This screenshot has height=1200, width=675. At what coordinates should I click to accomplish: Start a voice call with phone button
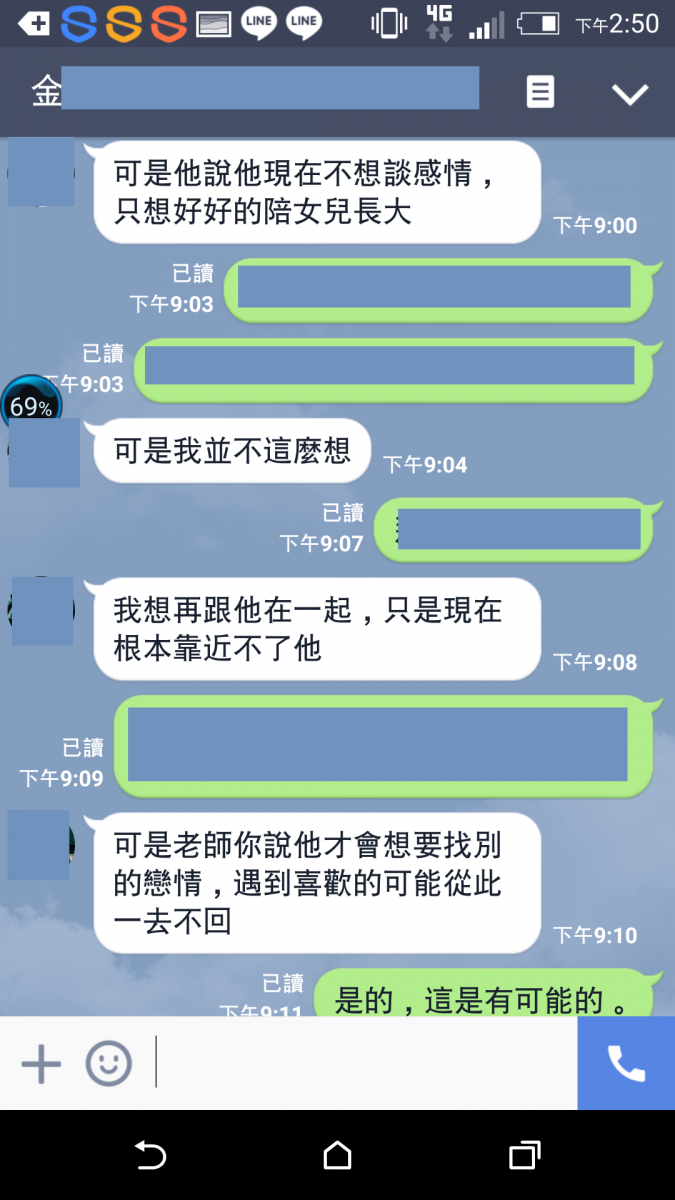626,1064
